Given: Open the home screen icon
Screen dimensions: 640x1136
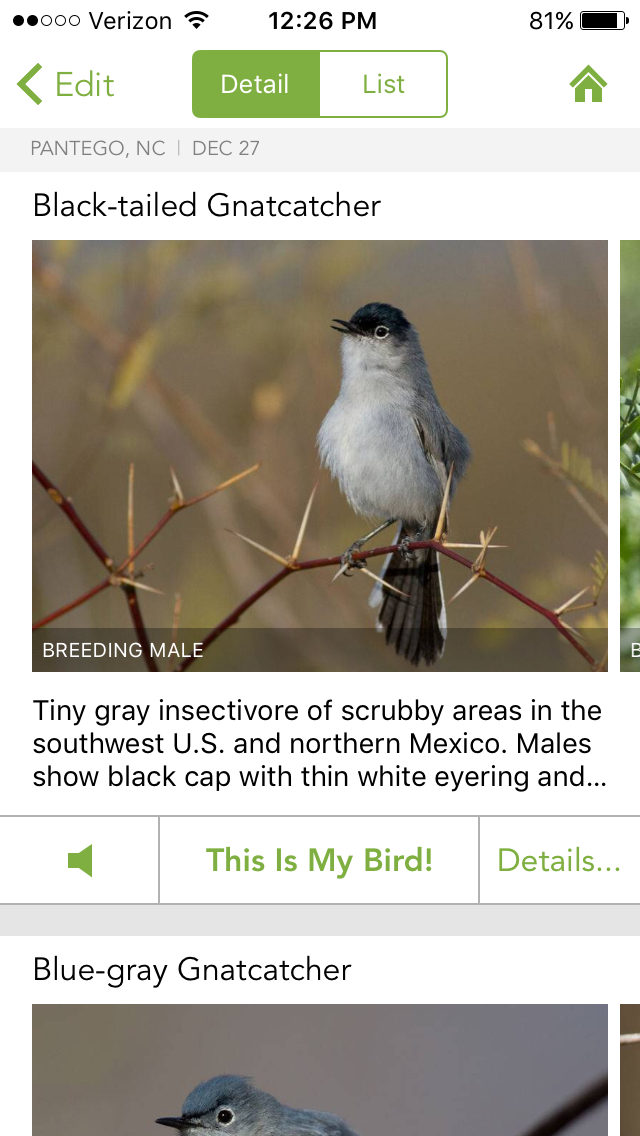Looking at the screenshot, I should click(x=588, y=85).
